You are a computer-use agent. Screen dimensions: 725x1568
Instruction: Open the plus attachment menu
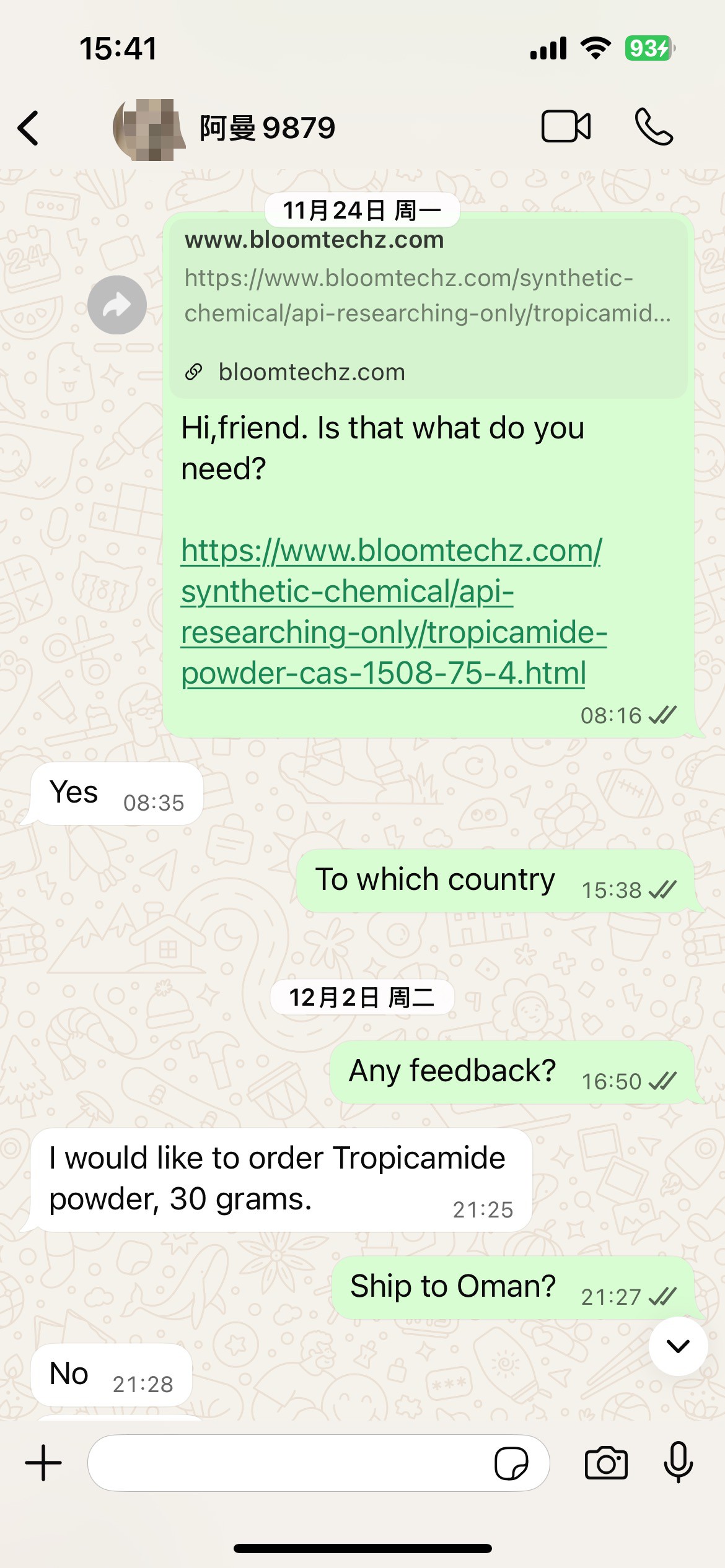click(43, 1463)
